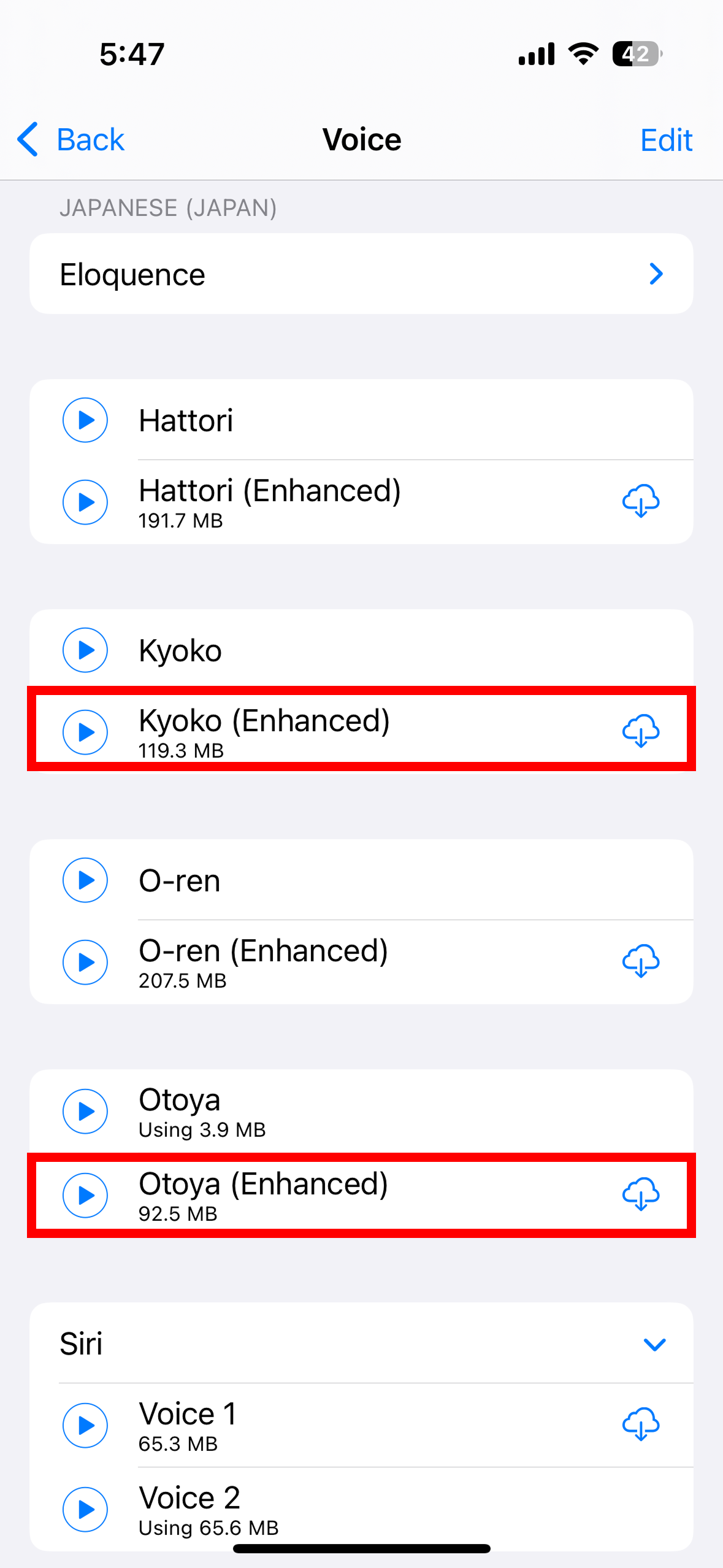Collapse the Siri voices section

pos(655,1343)
